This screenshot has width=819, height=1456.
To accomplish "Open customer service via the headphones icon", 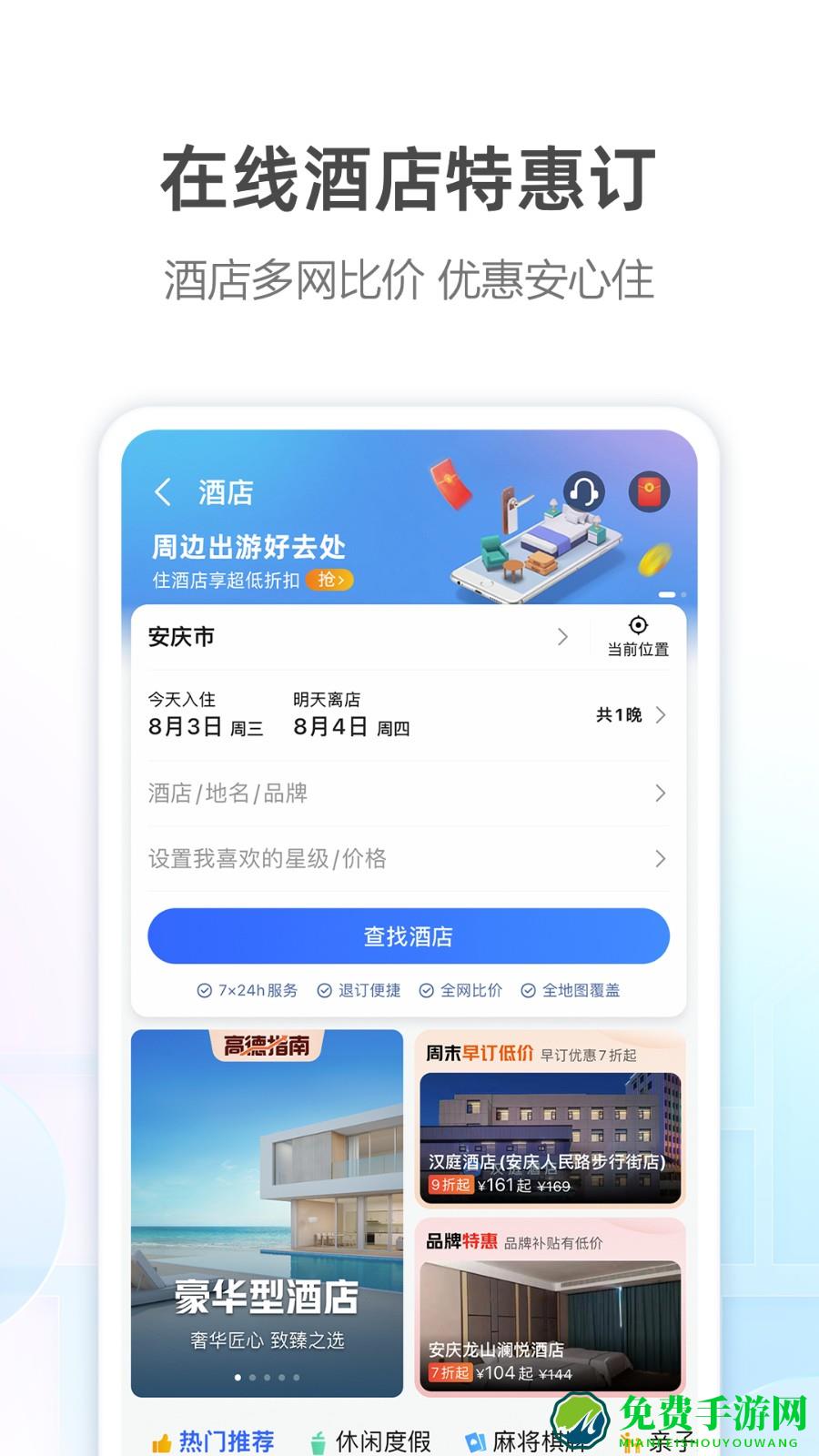I will 586,491.
